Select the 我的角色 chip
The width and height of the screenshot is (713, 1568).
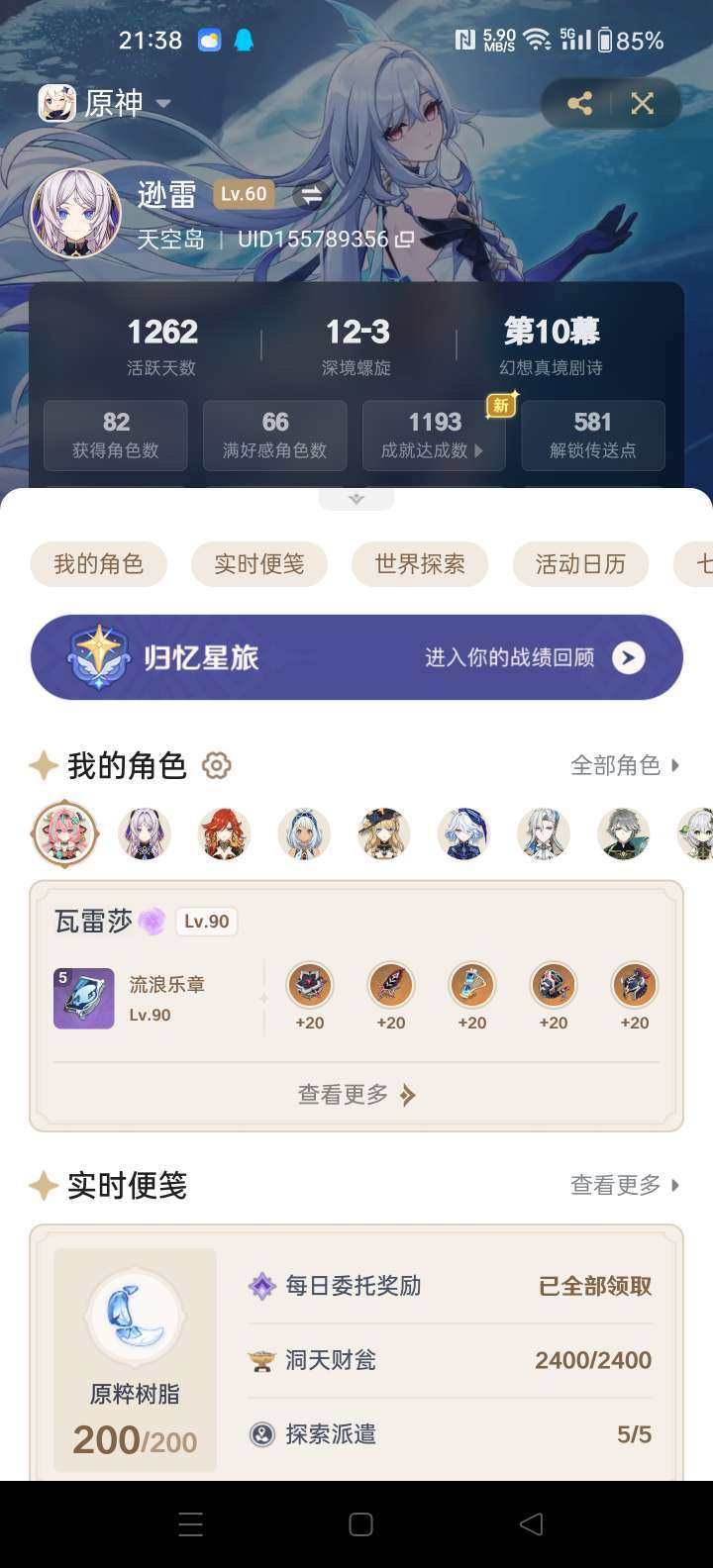click(x=98, y=564)
